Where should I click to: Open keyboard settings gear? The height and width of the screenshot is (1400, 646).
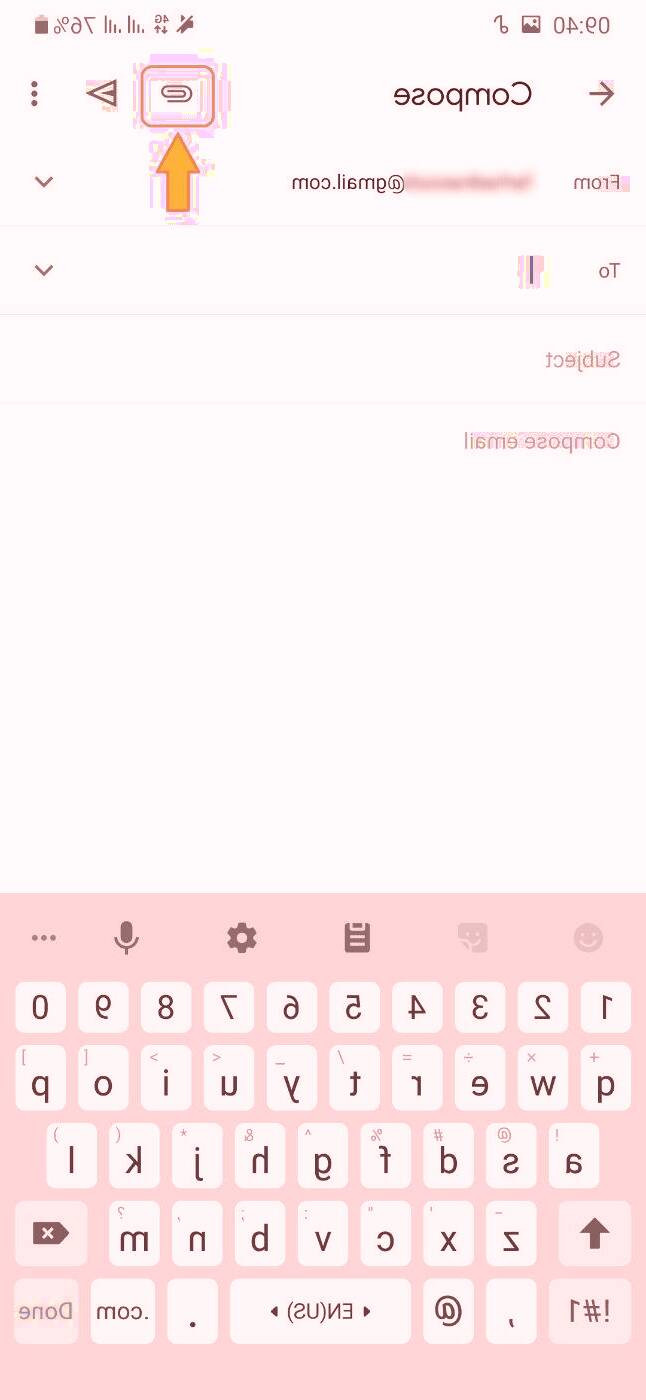pyautogui.click(x=242, y=938)
